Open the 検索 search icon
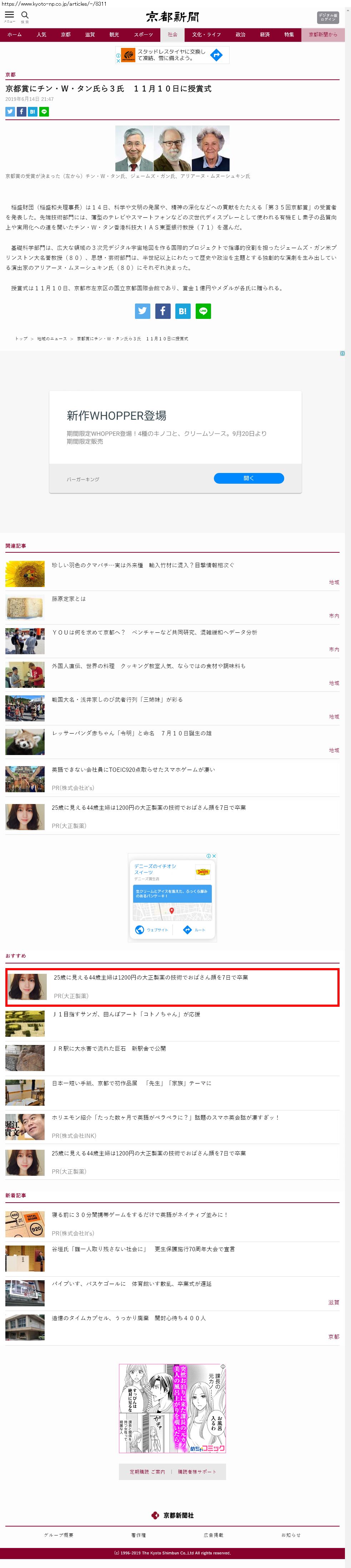The image size is (351, 1568). click(x=25, y=16)
